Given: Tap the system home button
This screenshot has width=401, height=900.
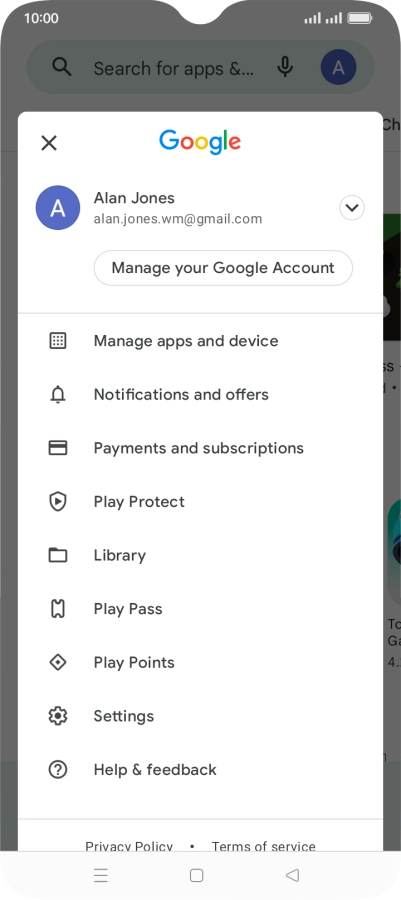Looking at the screenshot, I should 196,875.
